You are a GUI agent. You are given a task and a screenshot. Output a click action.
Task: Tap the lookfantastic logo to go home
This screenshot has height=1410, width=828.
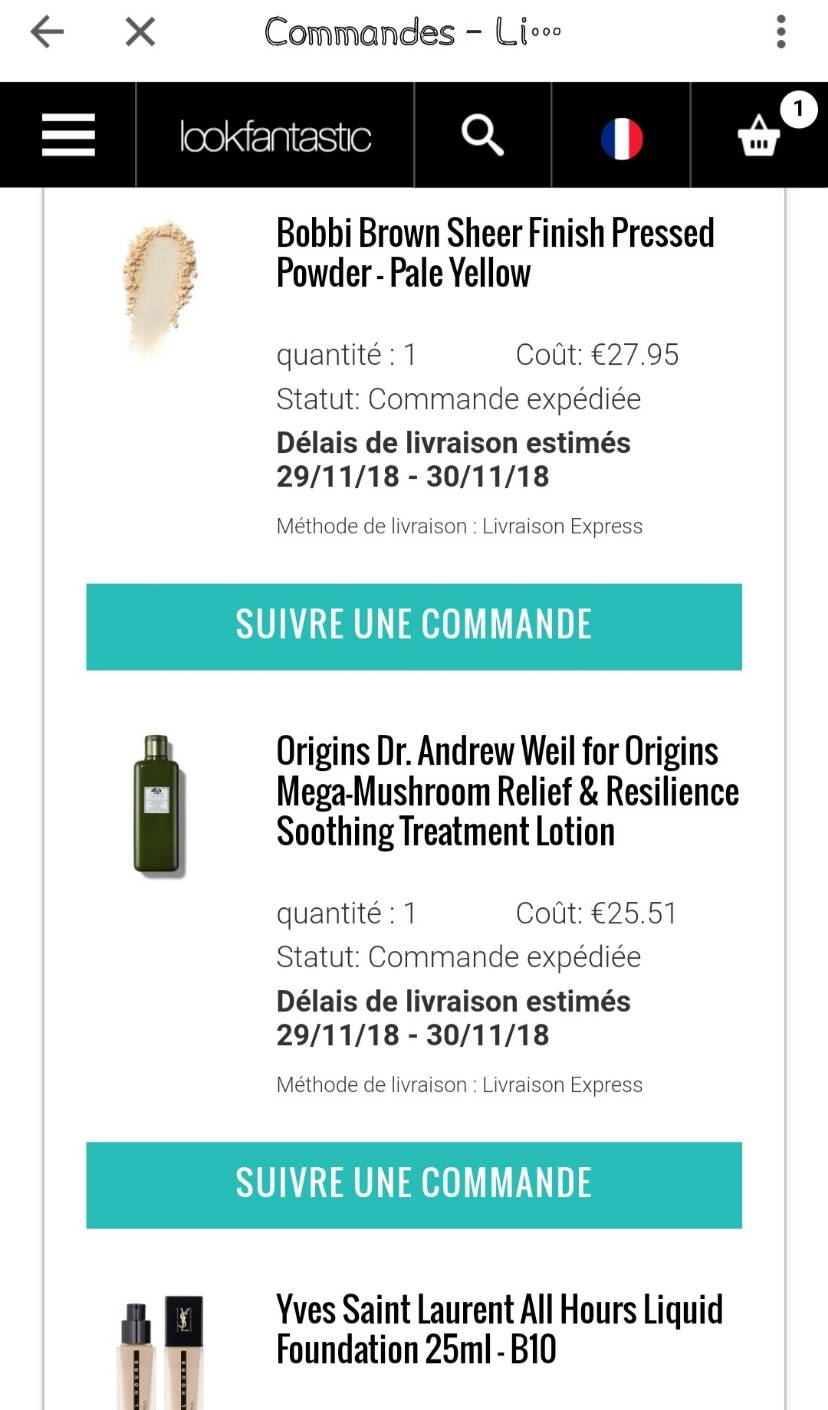click(275, 136)
